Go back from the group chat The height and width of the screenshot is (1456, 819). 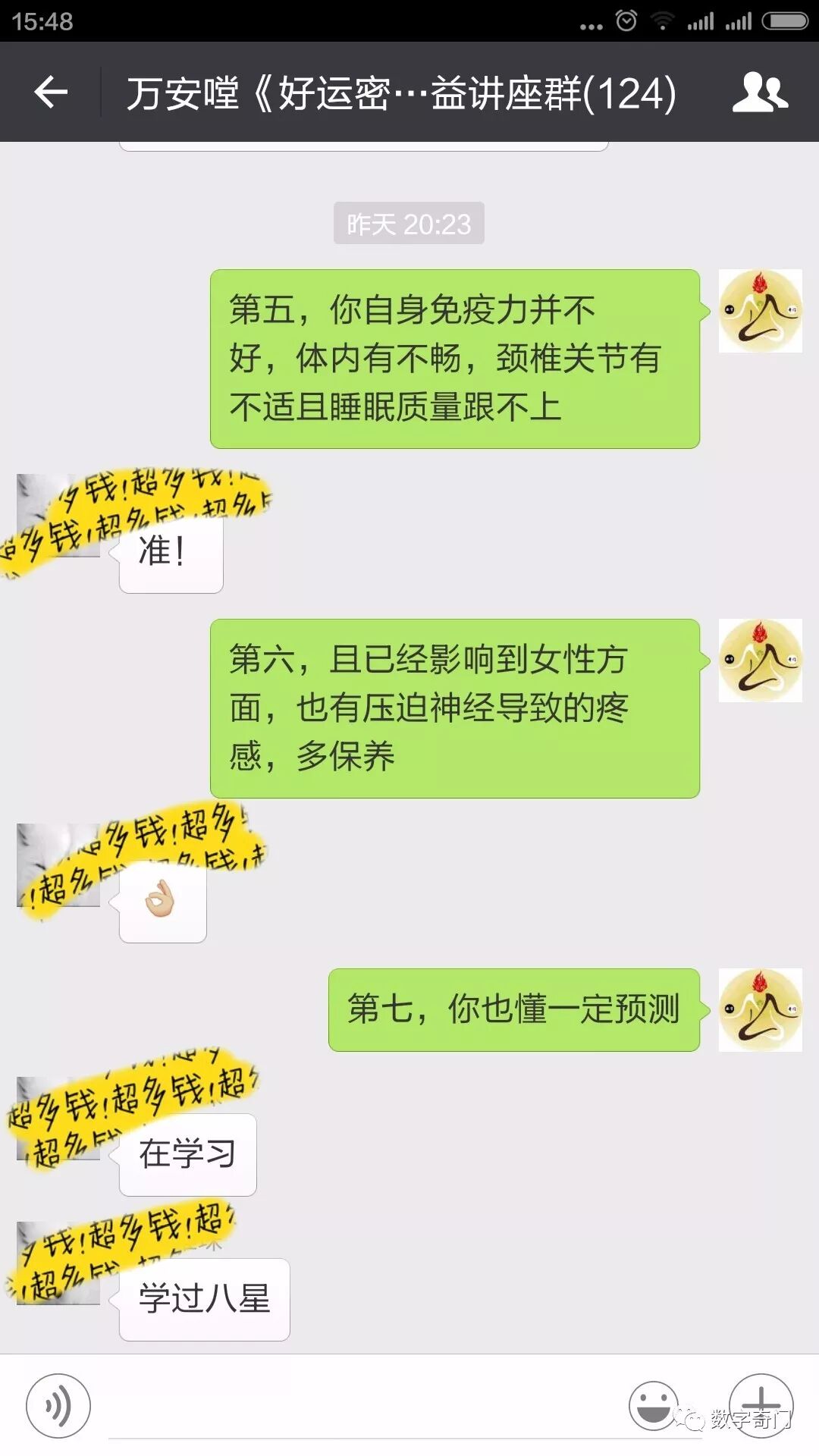[51, 93]
